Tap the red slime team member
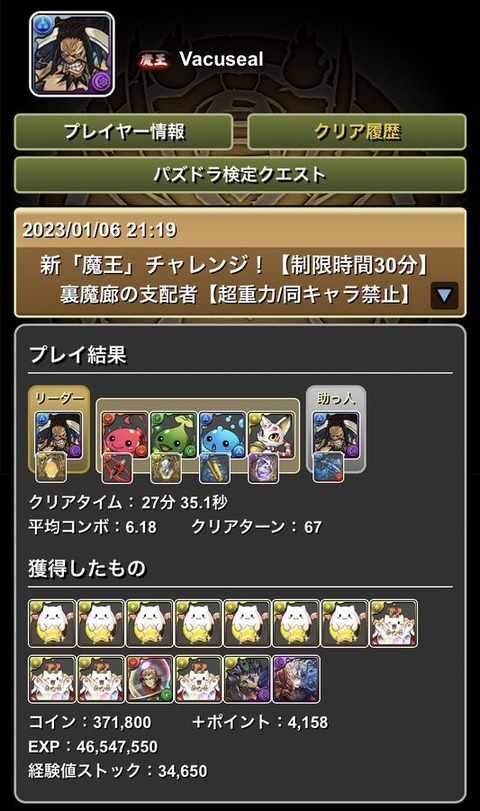The height and width of the screenshot is (811, 480). (x=125, y=435)
